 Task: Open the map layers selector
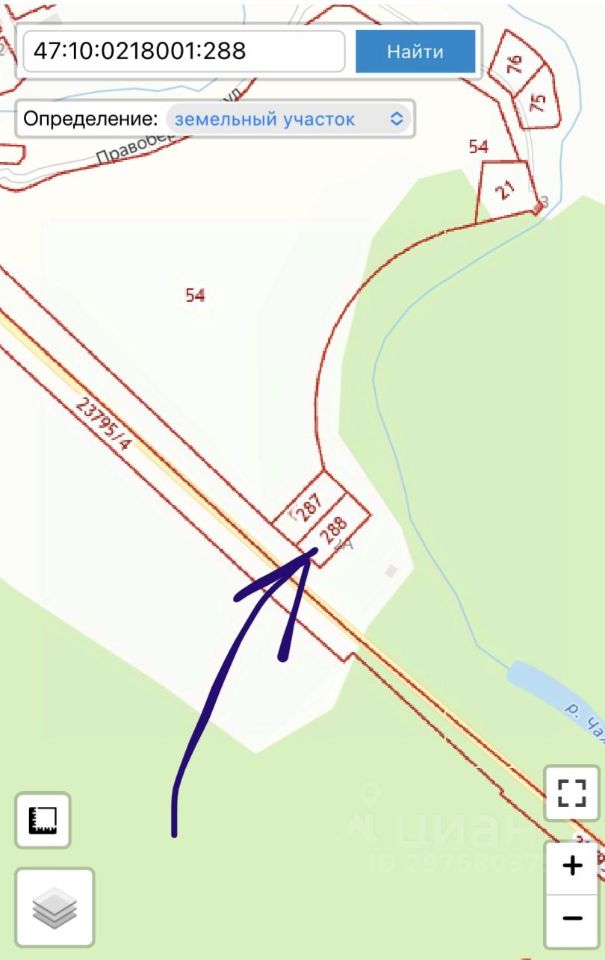(x=55, y=908)
